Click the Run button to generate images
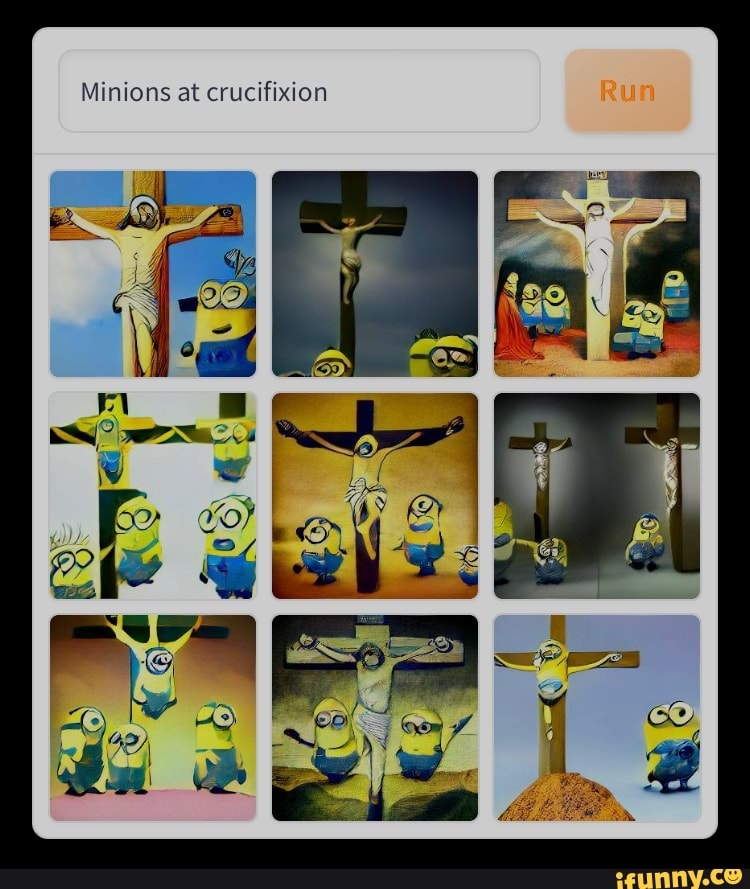Viewport: 750px width, 889px height. 628,90
